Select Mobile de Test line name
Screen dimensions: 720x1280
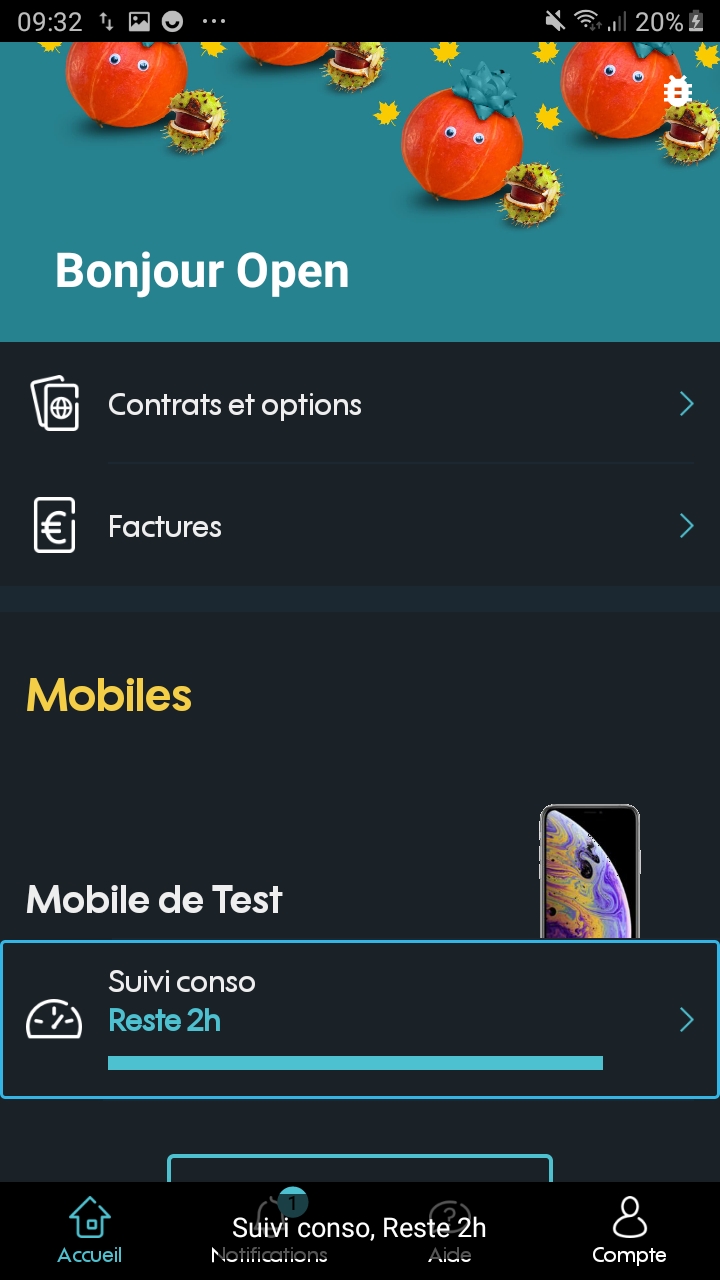(x=153, y=899)
